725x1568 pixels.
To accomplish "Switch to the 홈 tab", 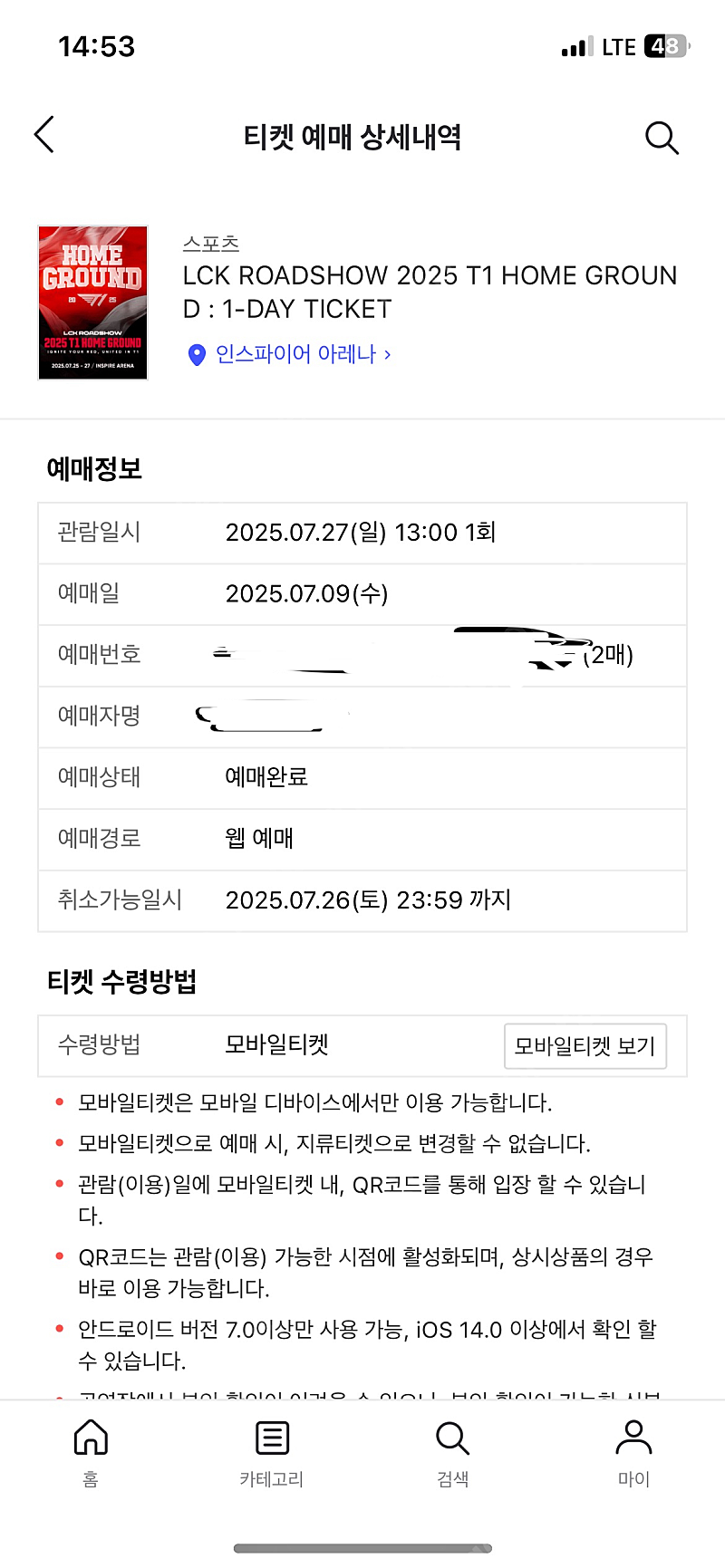I will [91, 1453].
